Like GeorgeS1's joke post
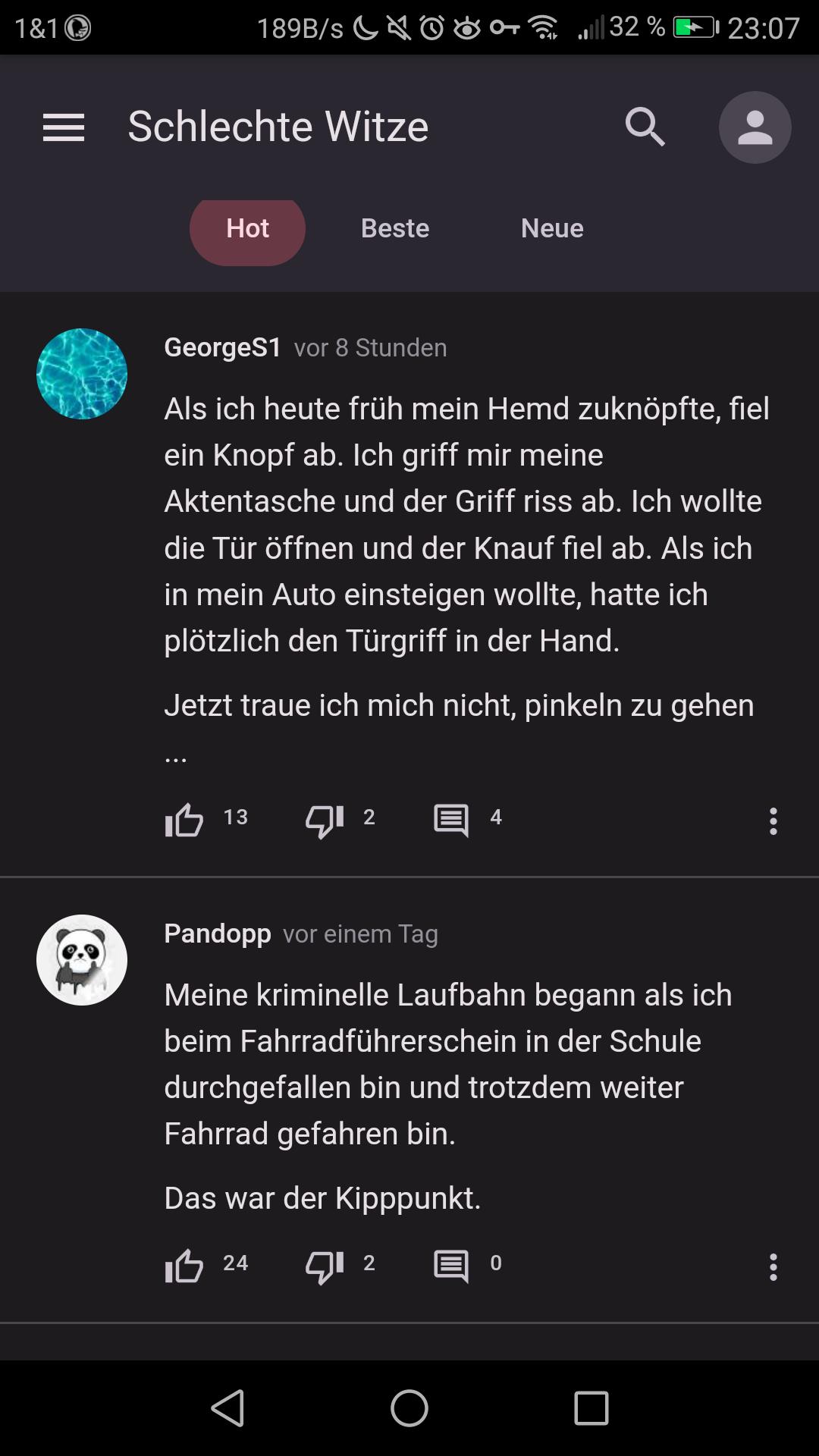Screen dimensions: 819x1456 184,820
